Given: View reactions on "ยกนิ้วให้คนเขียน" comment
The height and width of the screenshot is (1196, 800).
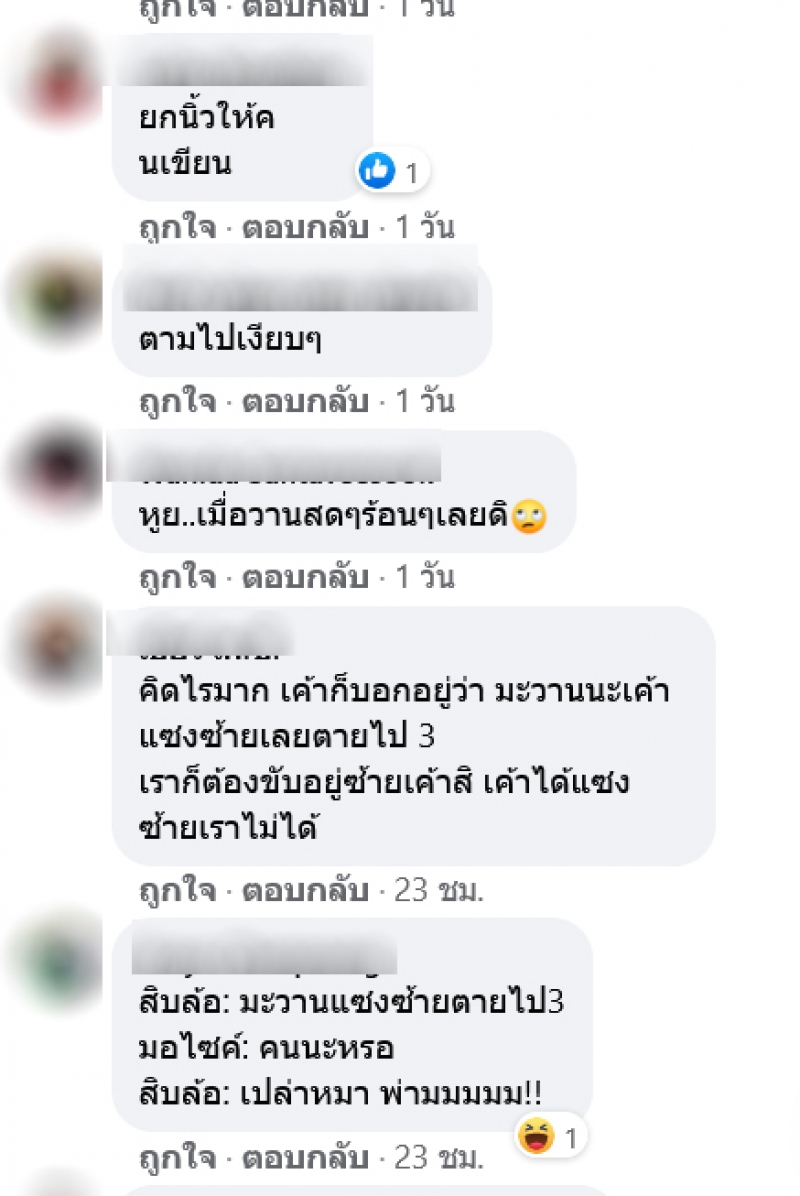Looking at the screenshot, I should click(x=392, y=173).
